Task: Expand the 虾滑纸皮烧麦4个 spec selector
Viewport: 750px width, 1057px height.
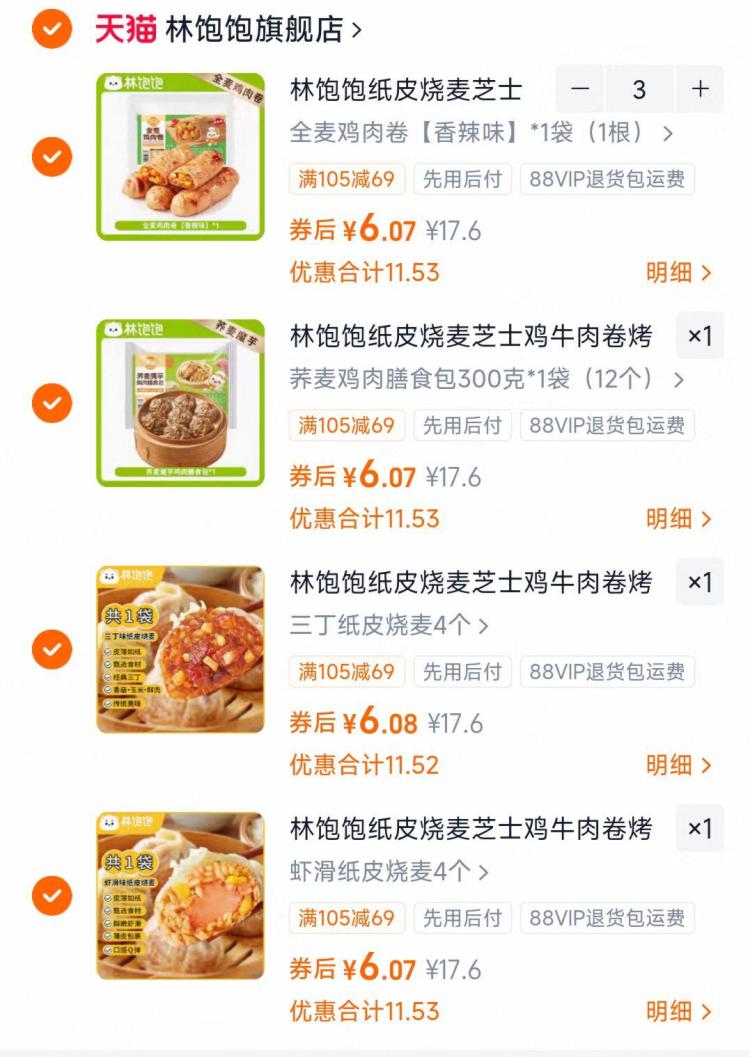Action: tap(389, 872)
